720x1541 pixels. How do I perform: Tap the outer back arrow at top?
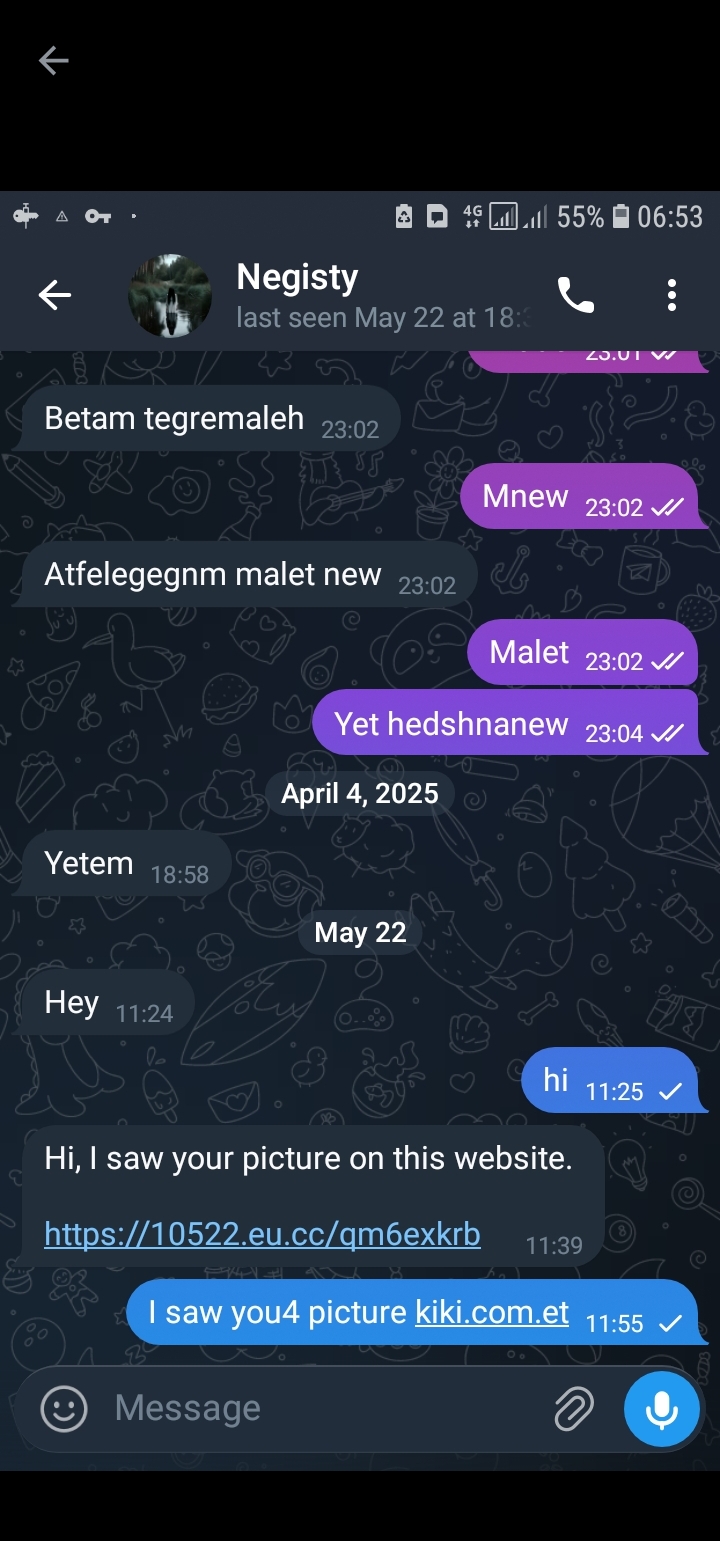click(x=53, y=61)
